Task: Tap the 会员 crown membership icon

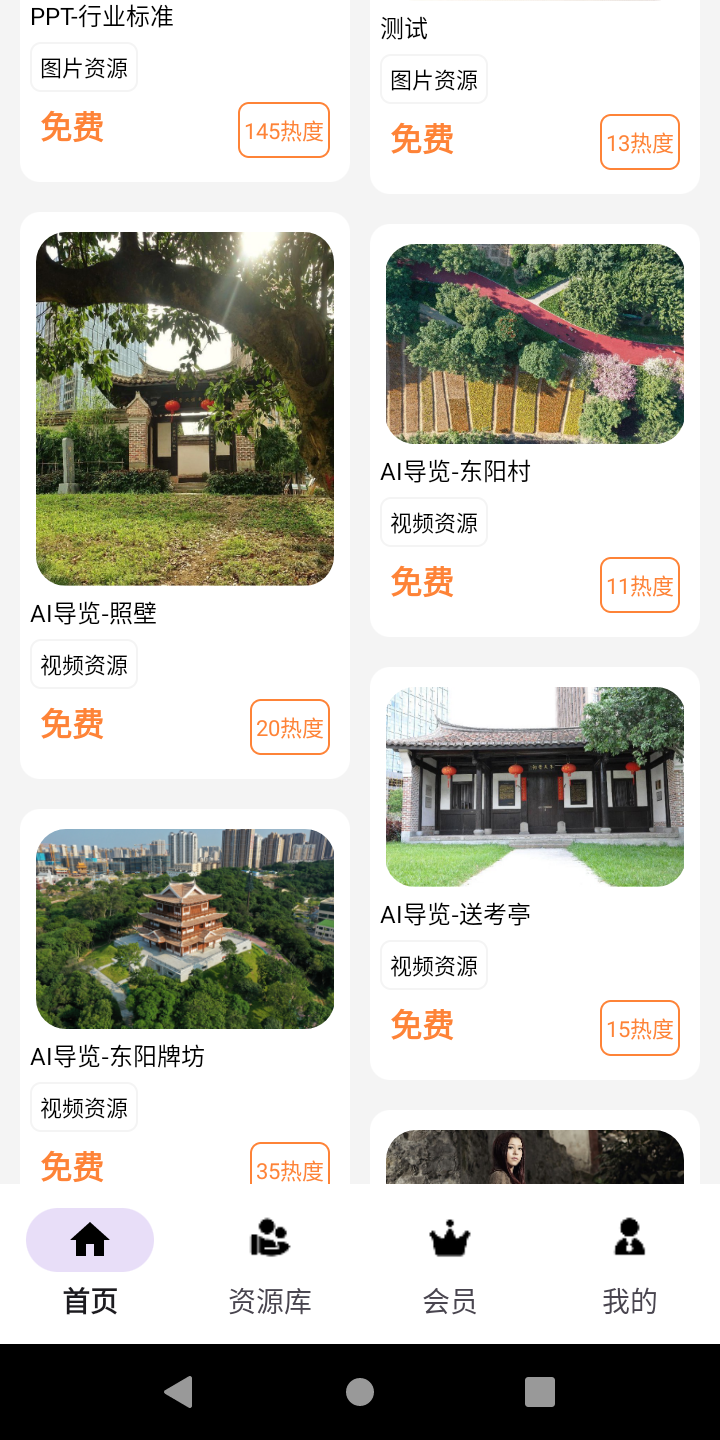Action: 449,1239
